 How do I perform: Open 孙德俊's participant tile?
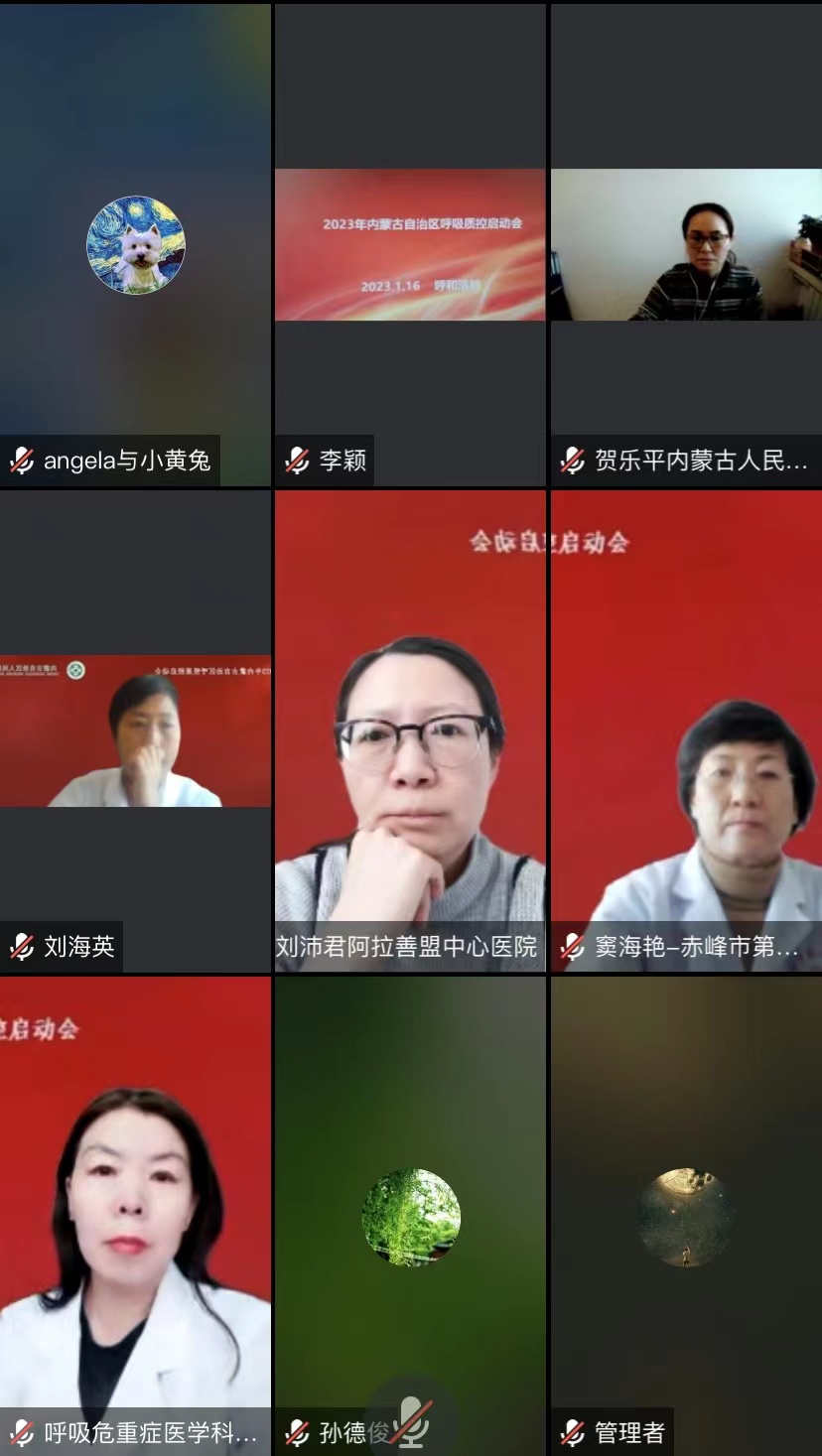coord(410,1216)
